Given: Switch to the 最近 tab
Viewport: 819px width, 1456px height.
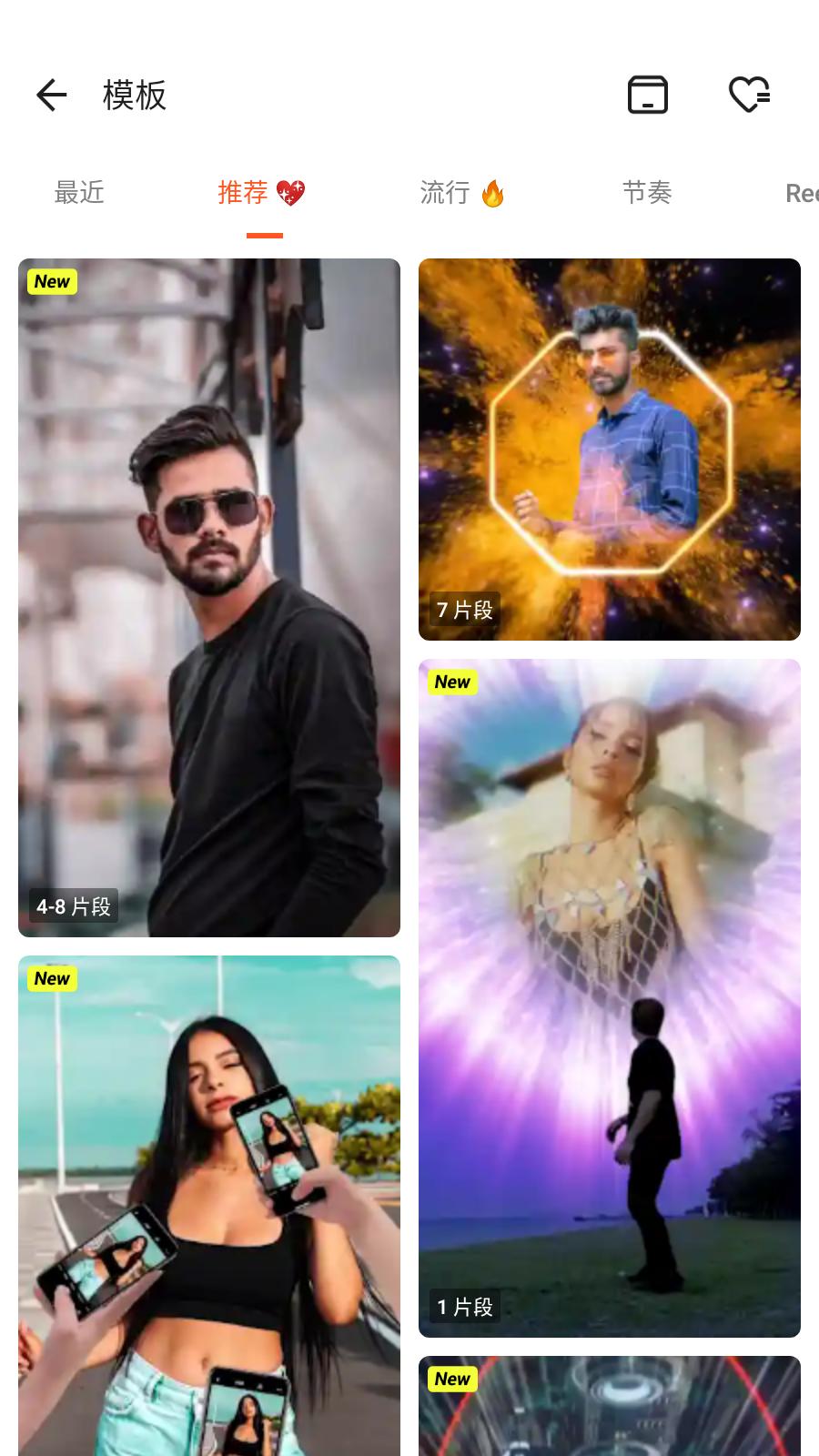Looking at the screenshot, I should pyautogui.click(x=79, y=193).
